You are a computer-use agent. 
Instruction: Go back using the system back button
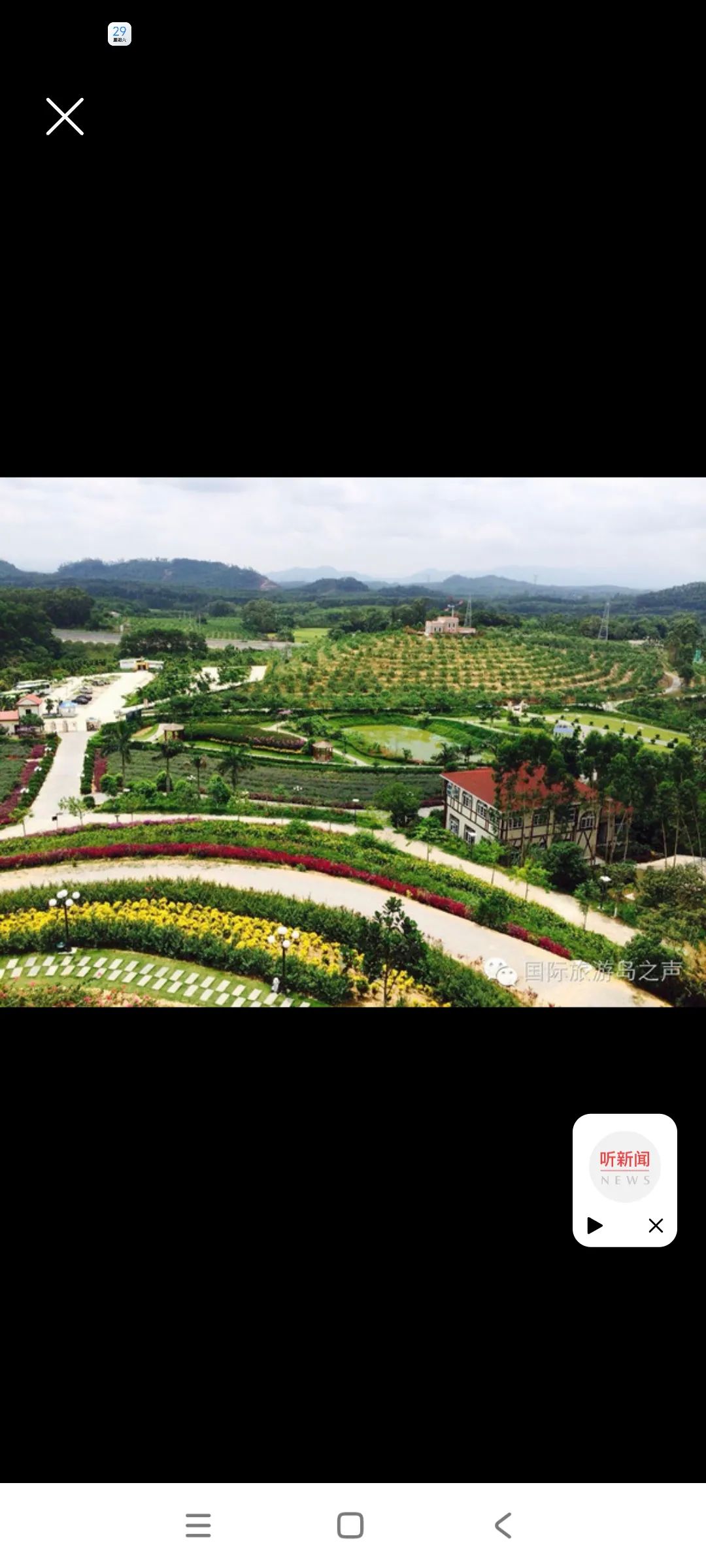coord(503,1526)
